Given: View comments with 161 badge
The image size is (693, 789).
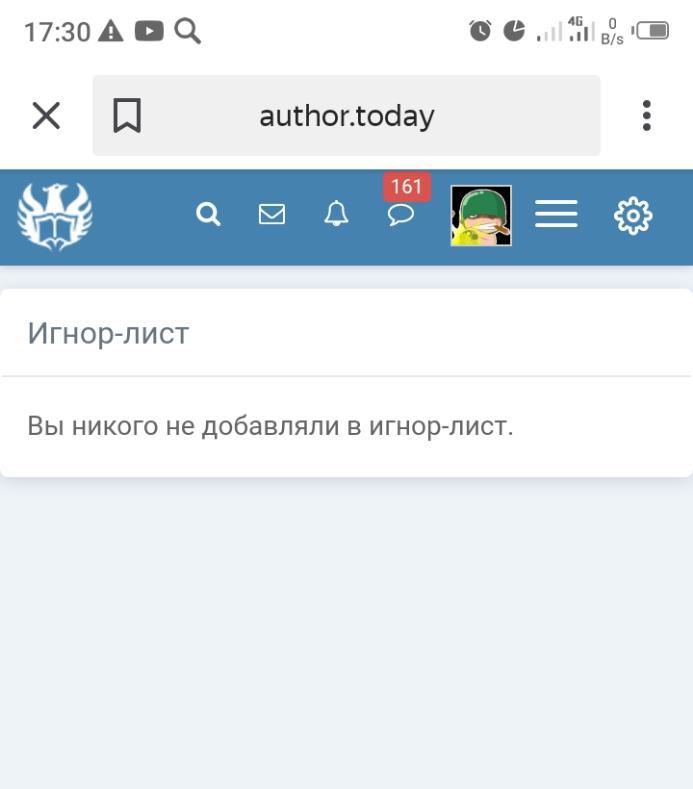Looking at the screenshot, I should (402, 212).
